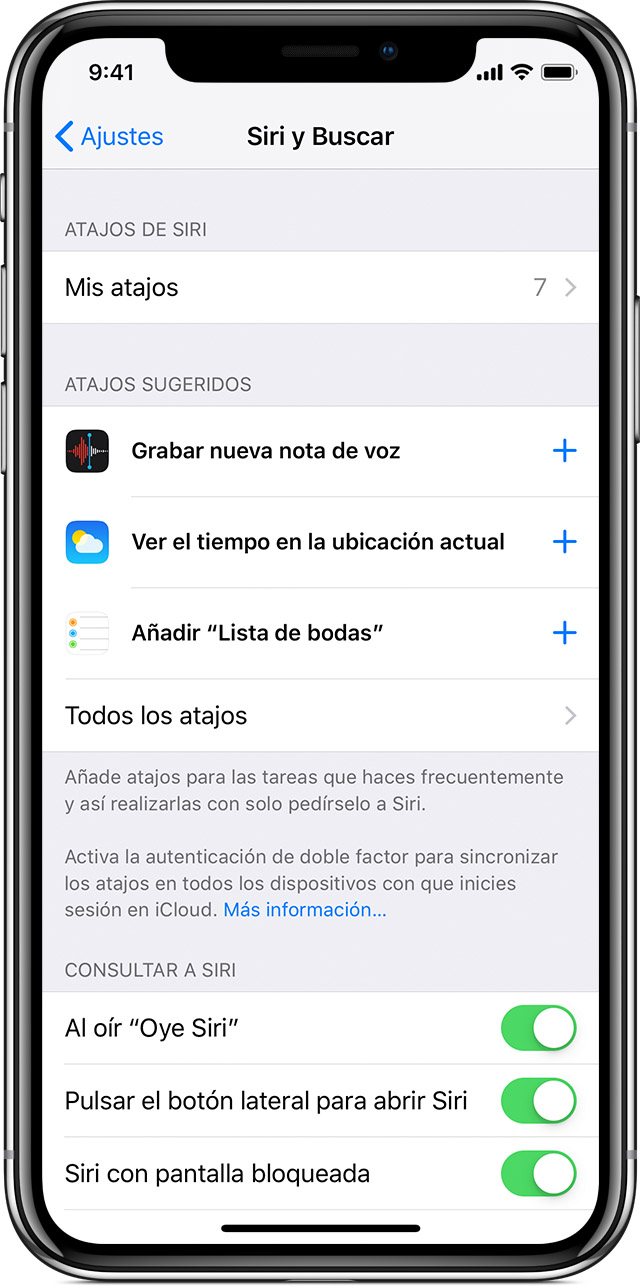Open Mis atajos

click(320, 288)
